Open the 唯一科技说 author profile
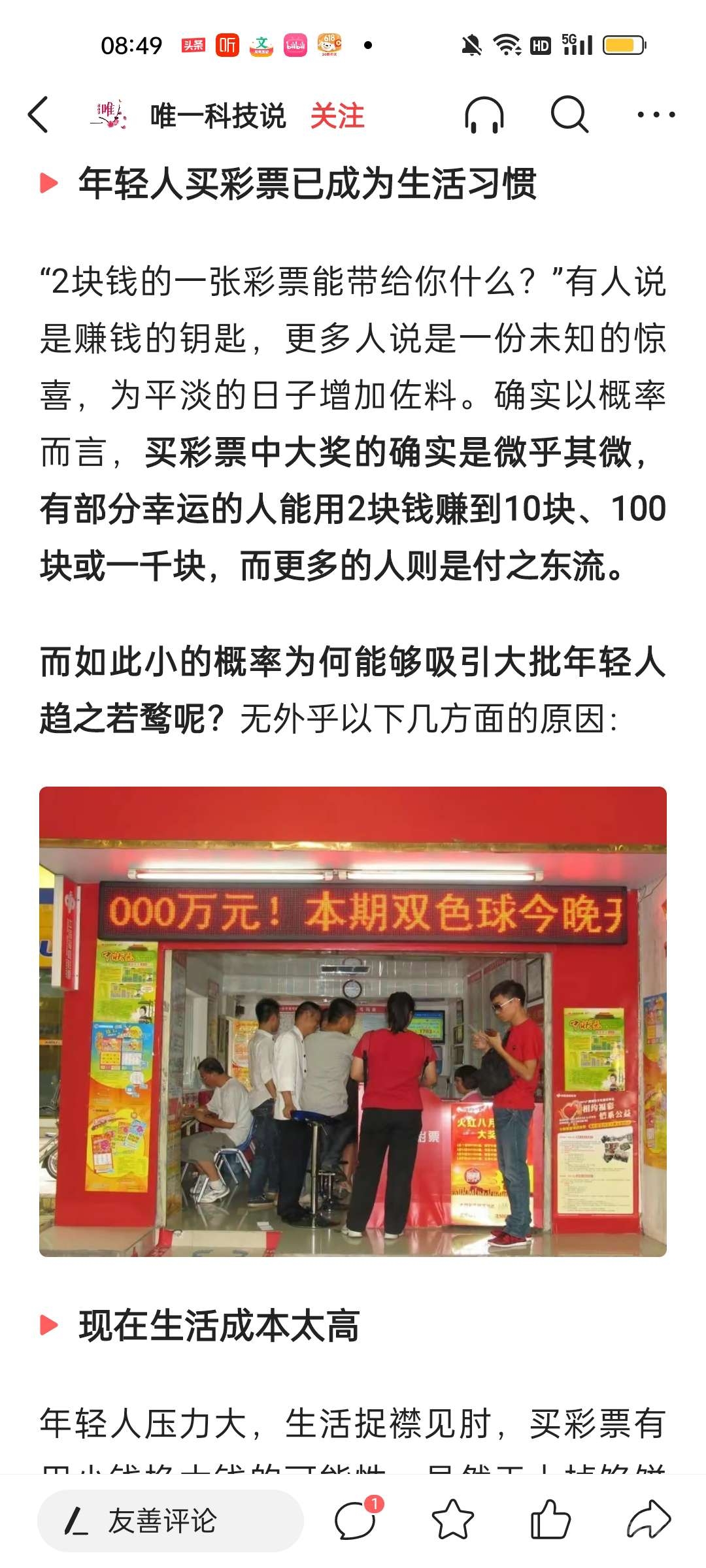Screen dimensions: 706x1568 coord(217,116)
